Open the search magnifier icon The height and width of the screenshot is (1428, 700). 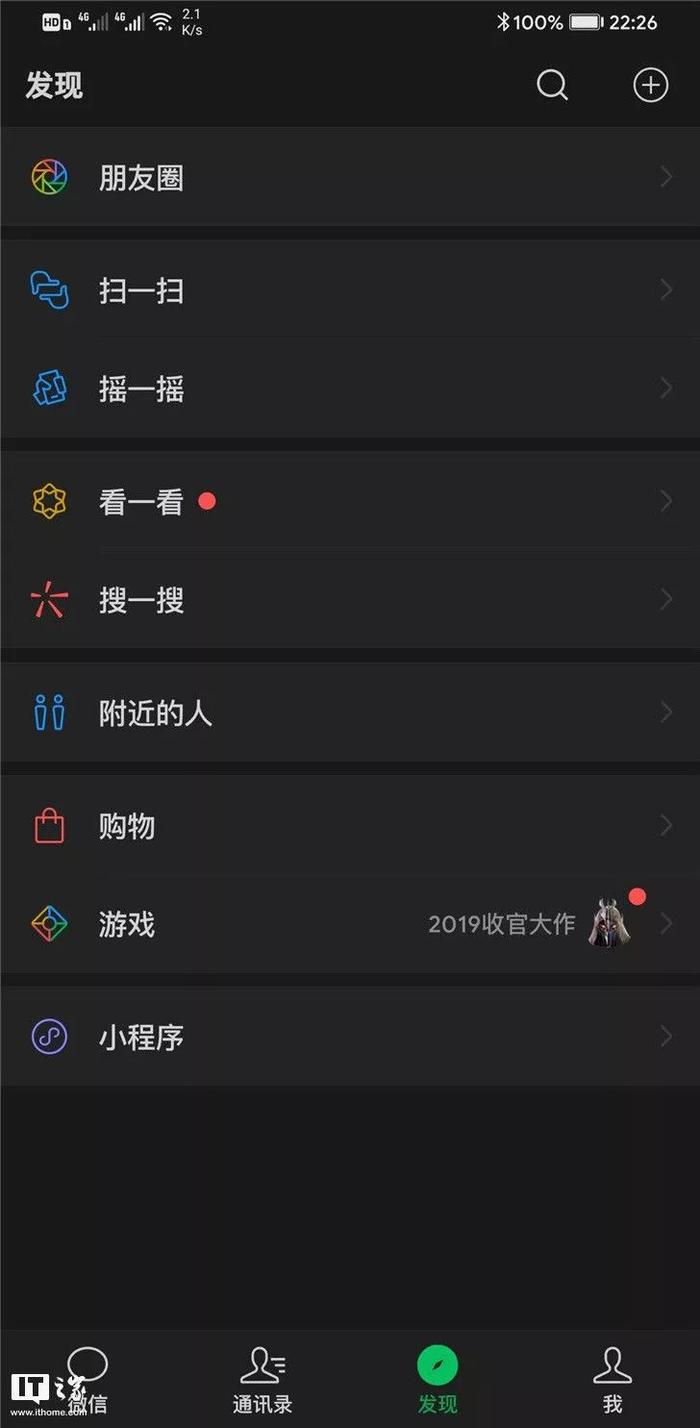[552, 85]
